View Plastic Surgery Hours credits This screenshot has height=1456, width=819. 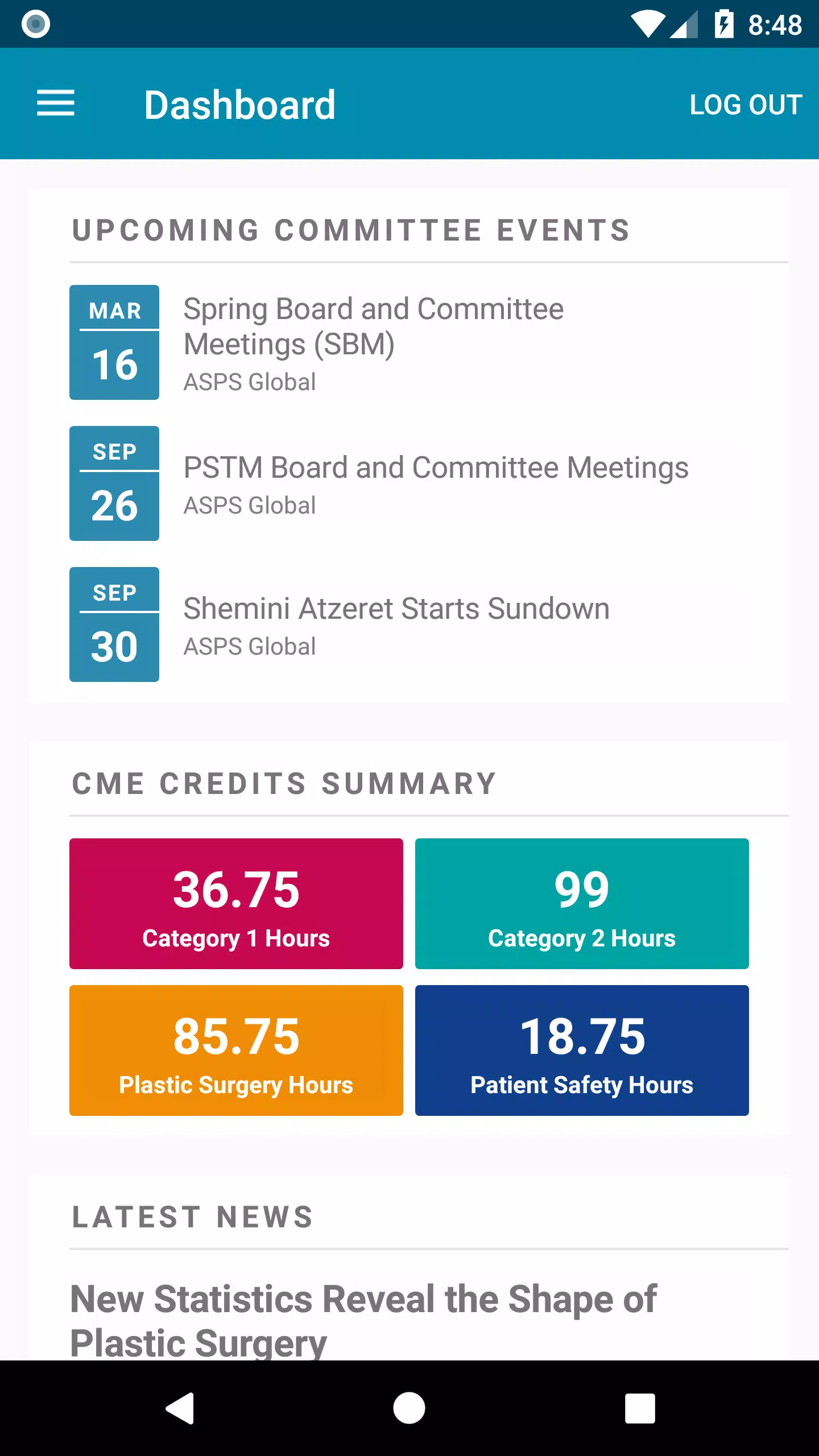[236, 1050]
